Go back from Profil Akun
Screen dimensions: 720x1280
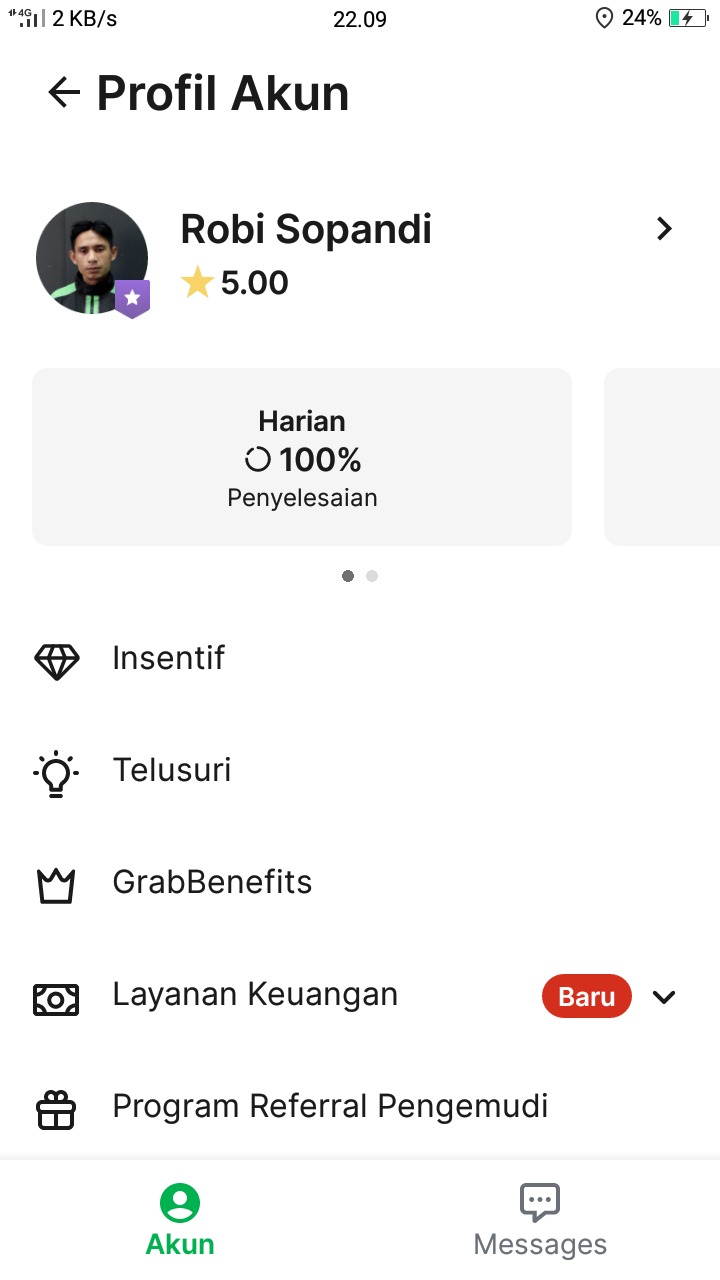(x=64, y=93)
